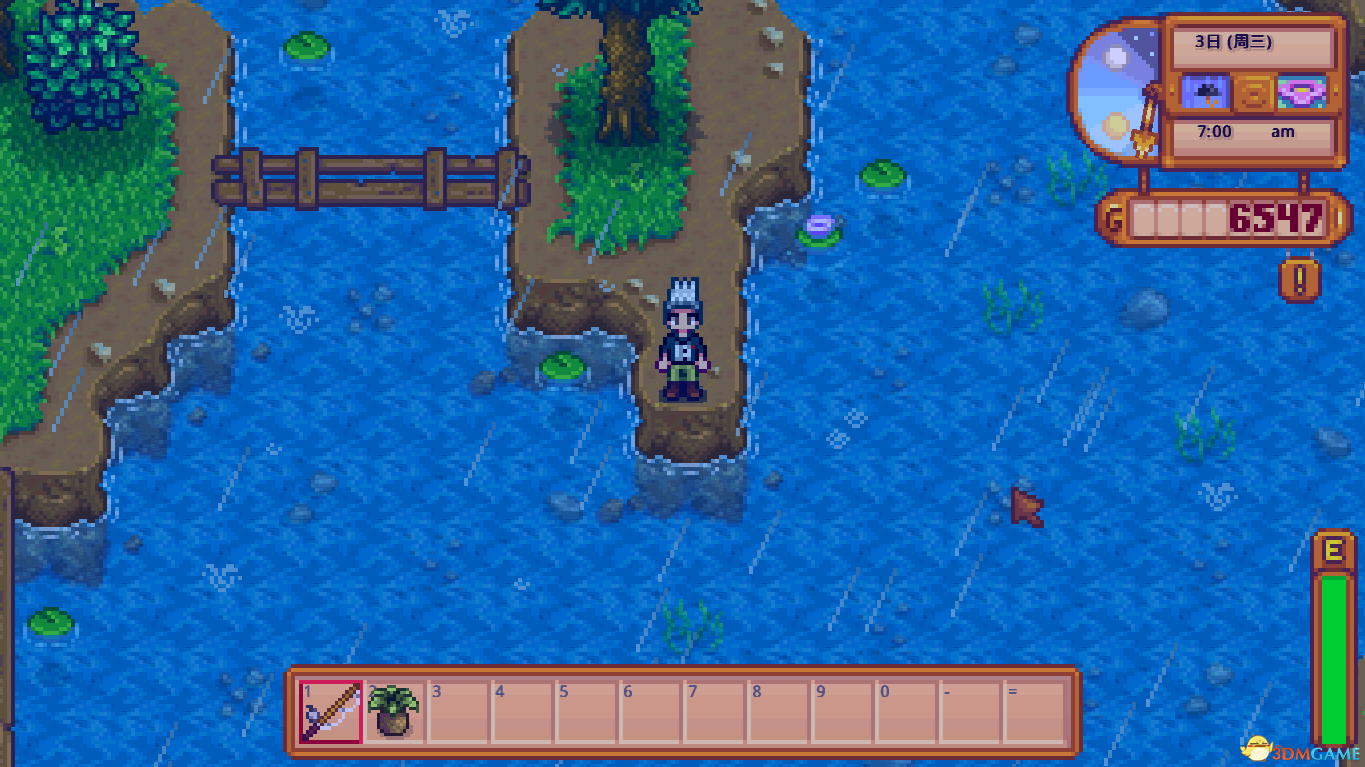Select the fishing rod in slot 1

tap(331, 711)
